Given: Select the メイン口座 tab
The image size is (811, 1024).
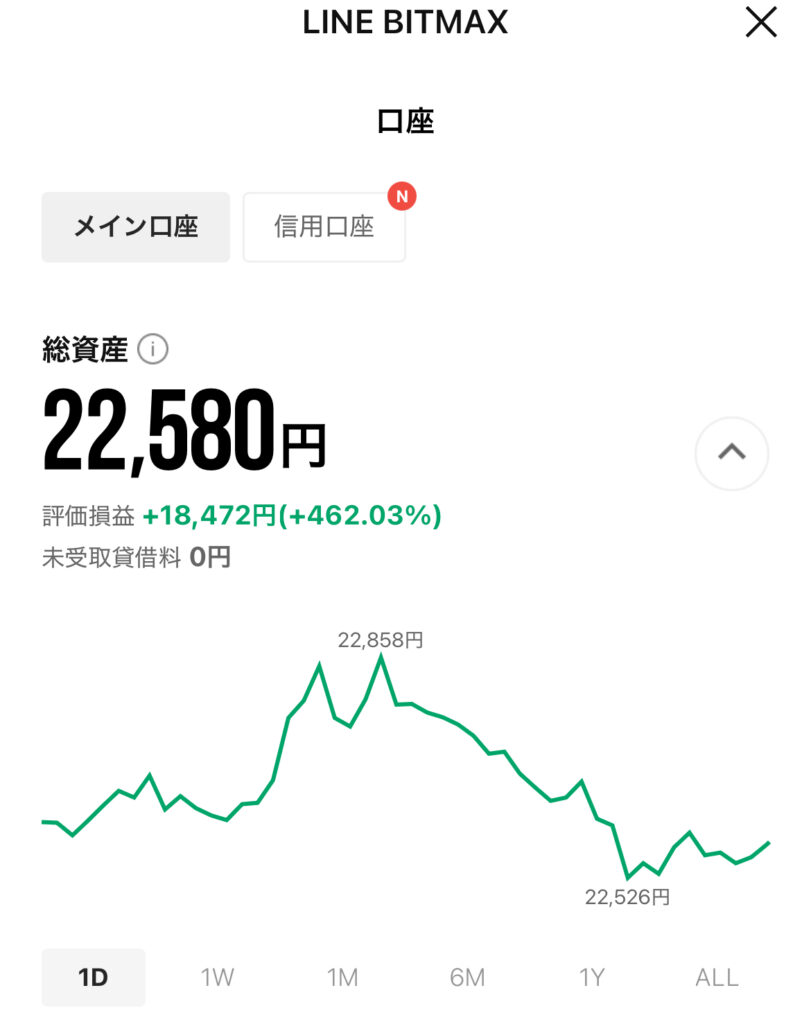Looking at the screenshot, I should 136,227.
